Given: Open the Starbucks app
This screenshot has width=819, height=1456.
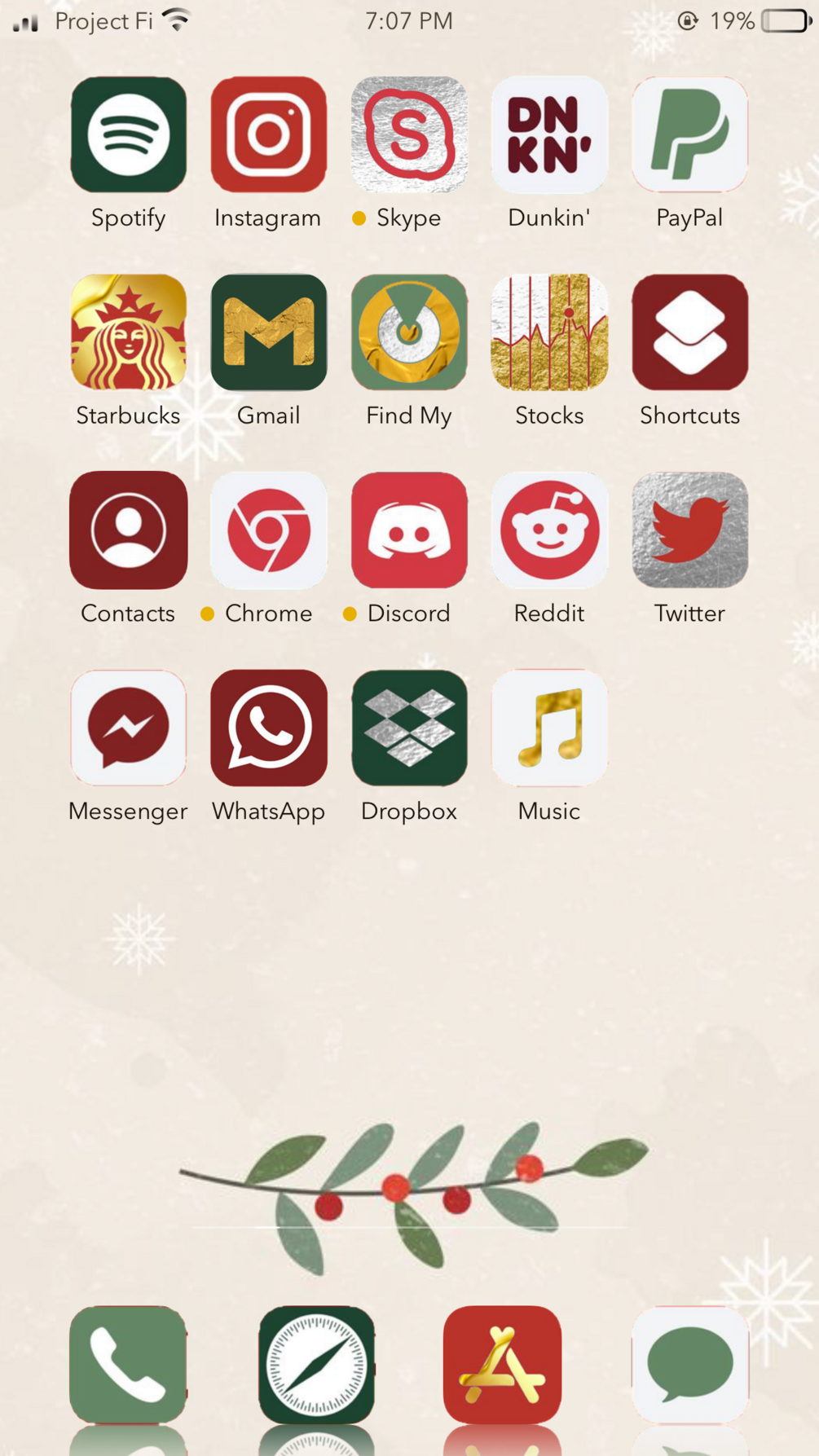Looking at the screenshot, I should (x=128, y=332).
